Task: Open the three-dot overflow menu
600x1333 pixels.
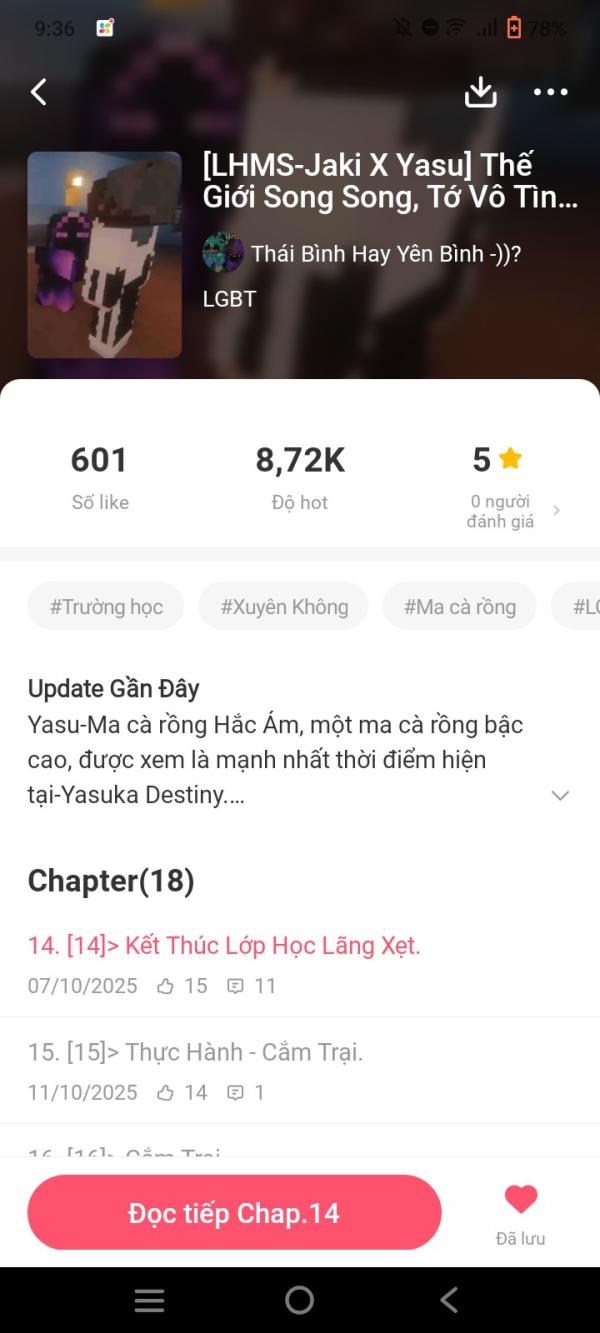Action: click(550, 92)
